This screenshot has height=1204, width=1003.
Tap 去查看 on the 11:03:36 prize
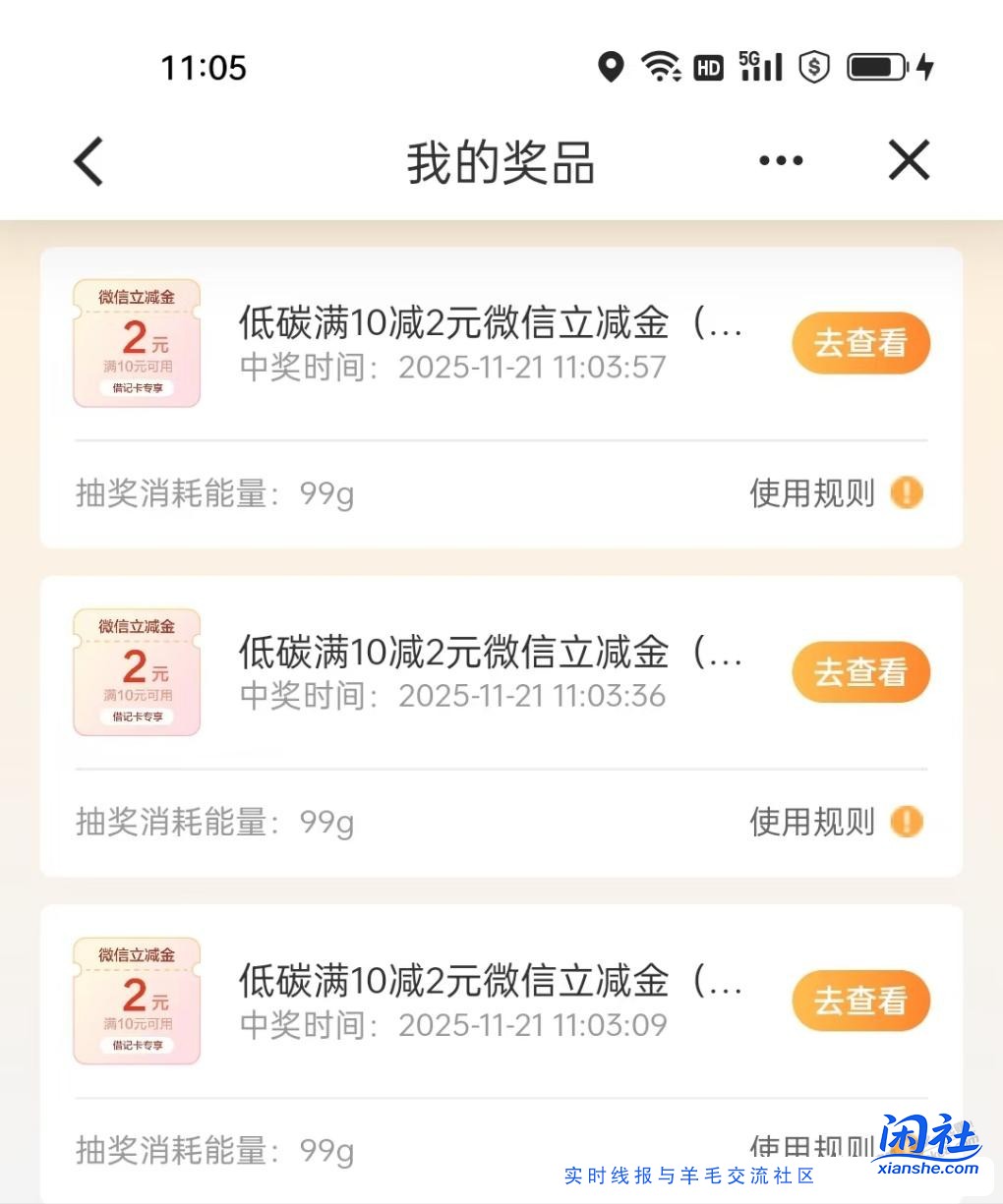[x=860, y=671]
